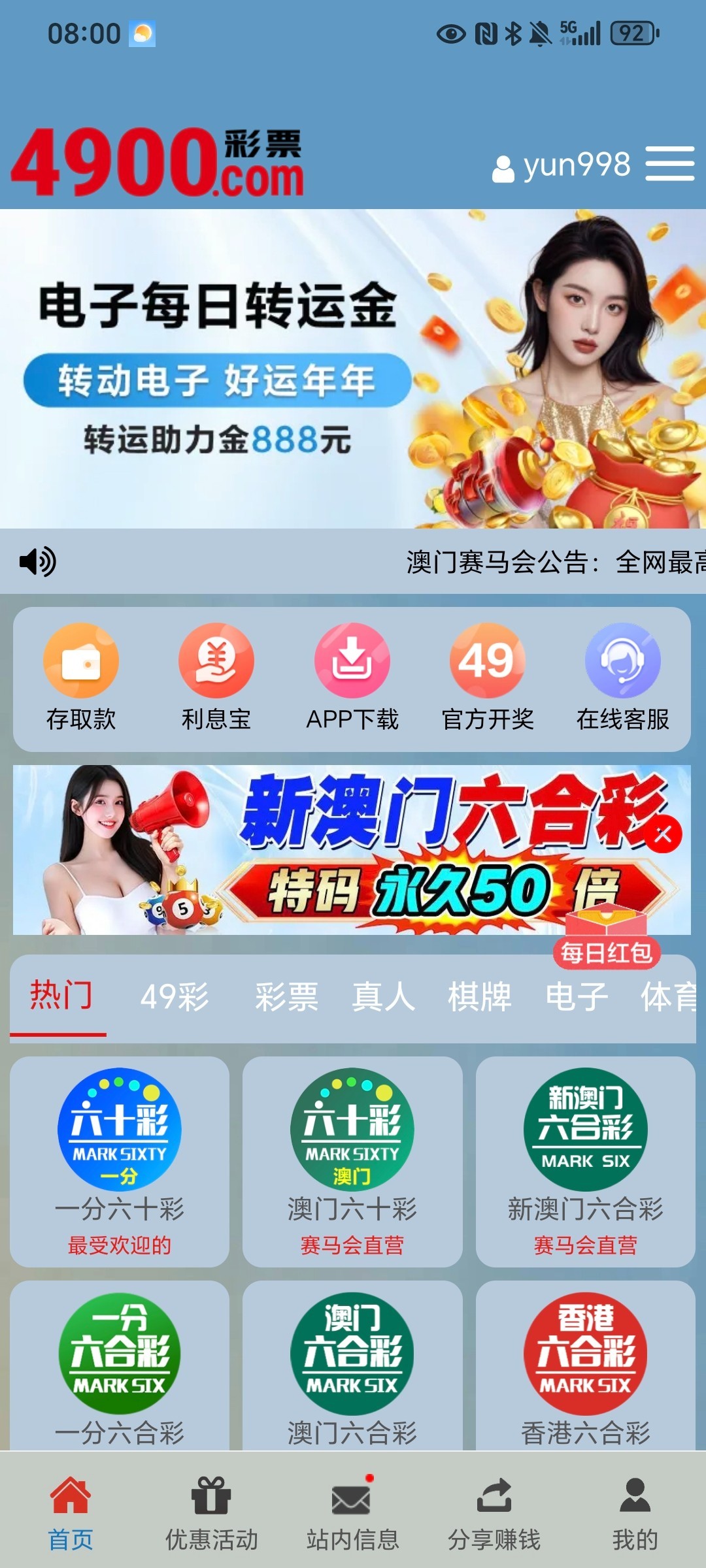The height and width of the screenshot is (1568, 706).
Task: Go to the 优惠活动 promotions tab
Action: click(x=211, y=1513)
